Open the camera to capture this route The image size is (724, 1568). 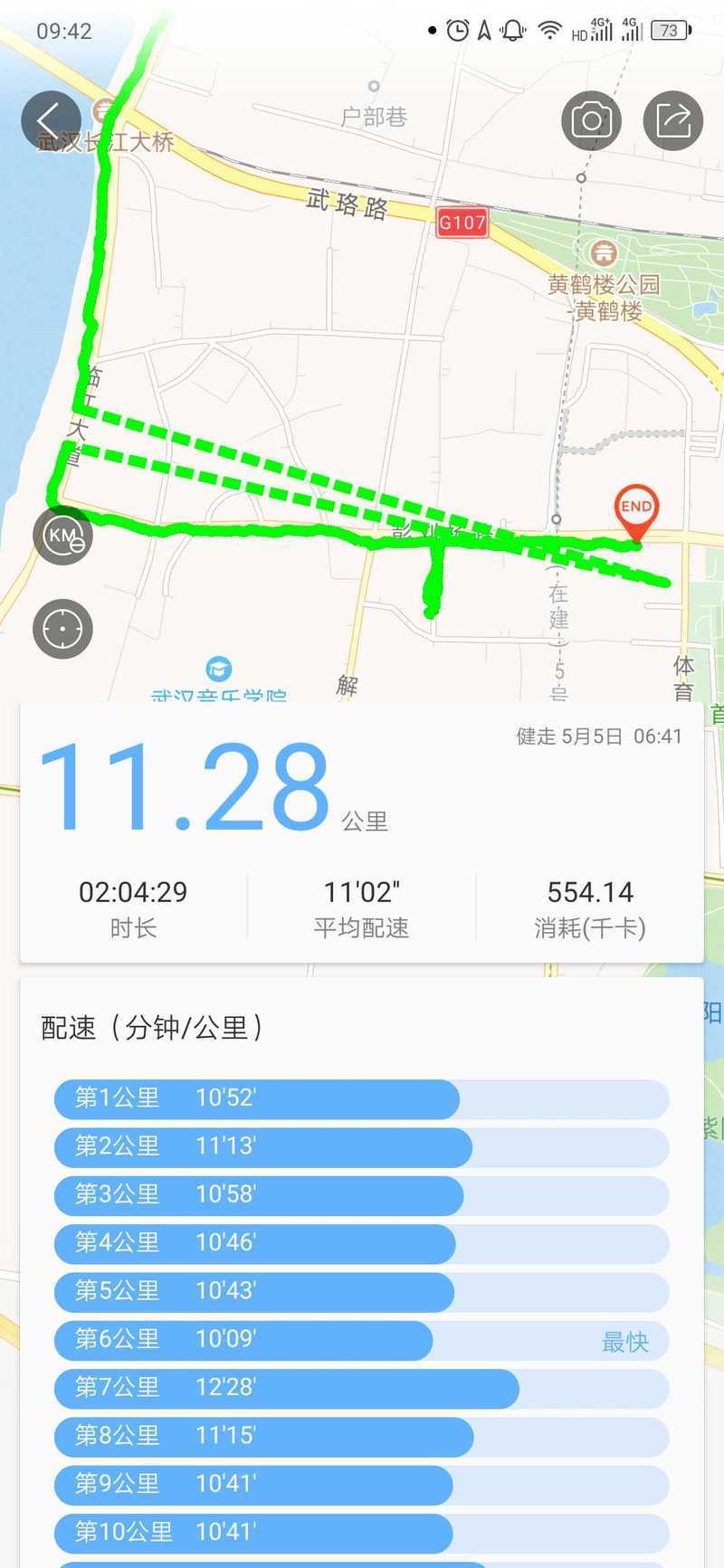pos(591,120)
